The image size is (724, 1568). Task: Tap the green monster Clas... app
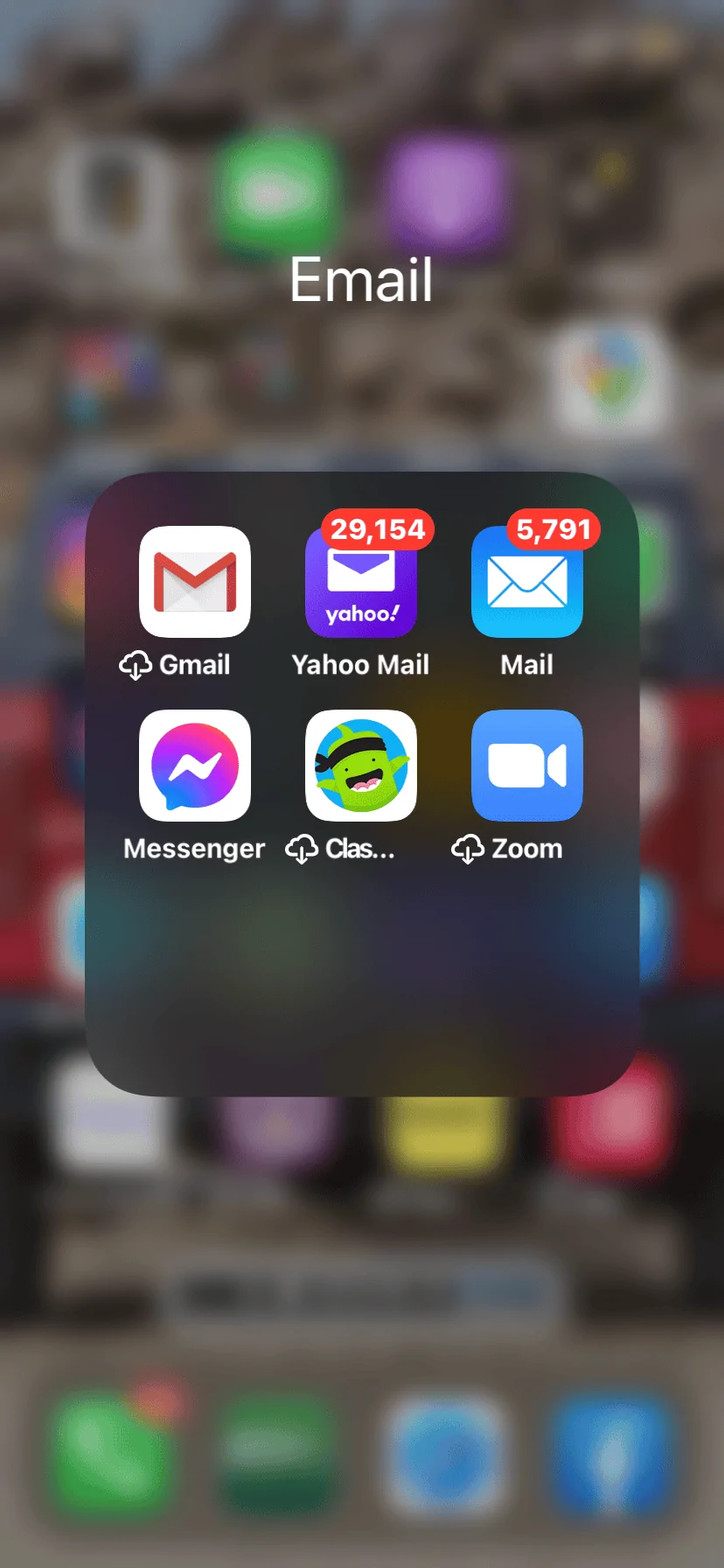click(x=361, y=766)
